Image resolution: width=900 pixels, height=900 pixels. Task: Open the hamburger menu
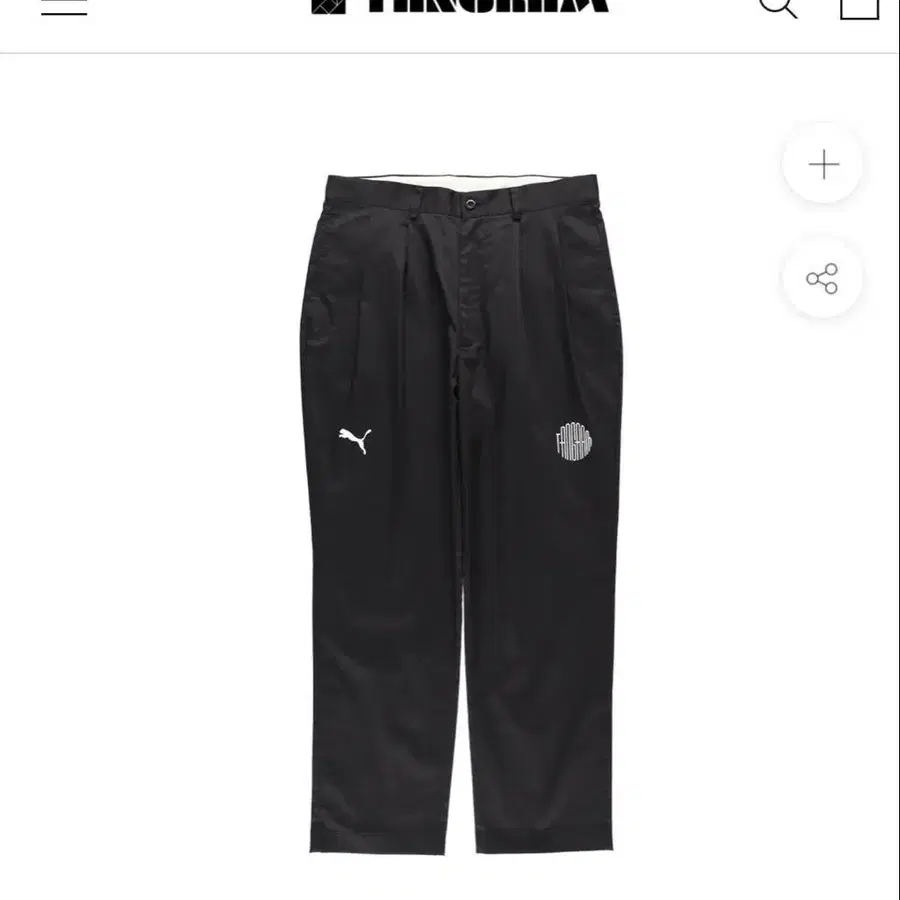coord(64,8)
